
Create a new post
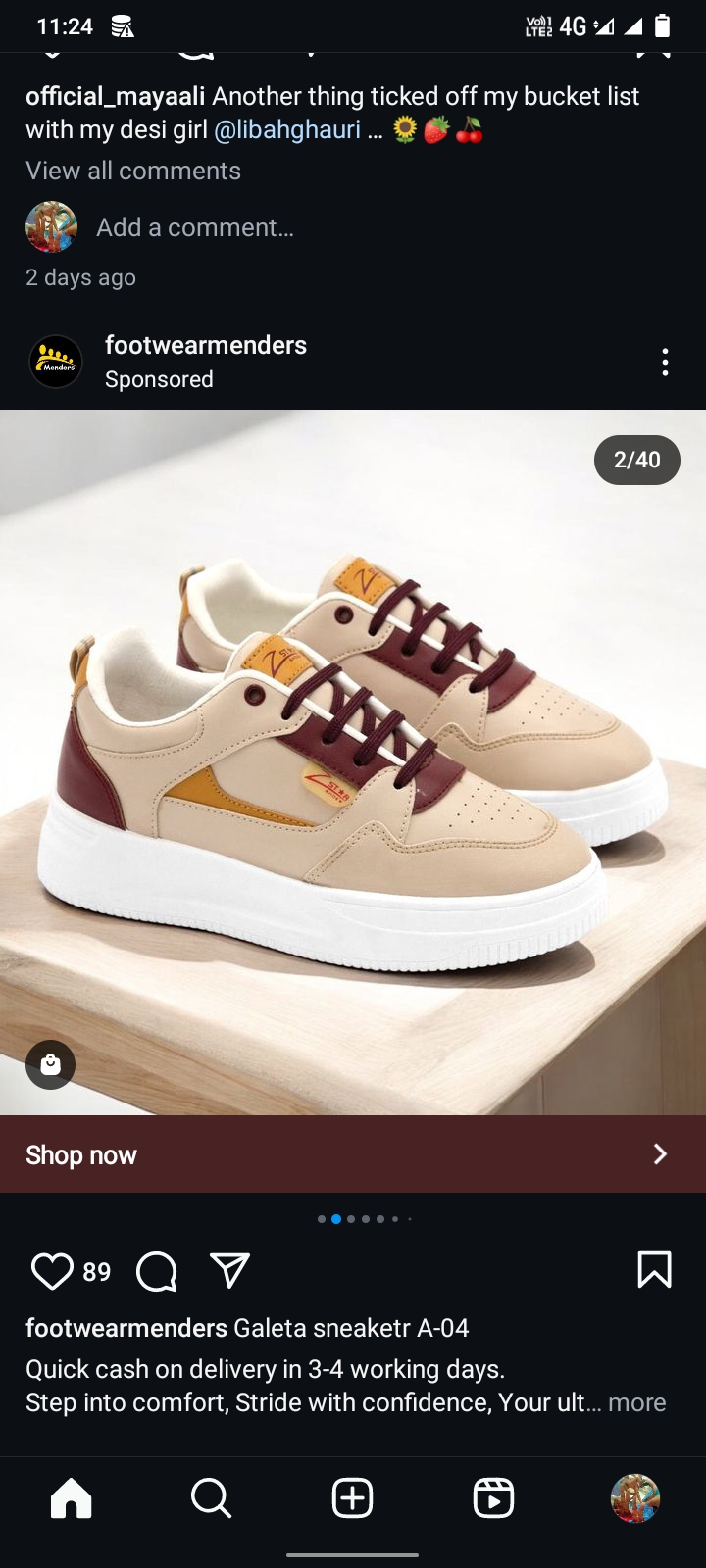coord(352,1498)
